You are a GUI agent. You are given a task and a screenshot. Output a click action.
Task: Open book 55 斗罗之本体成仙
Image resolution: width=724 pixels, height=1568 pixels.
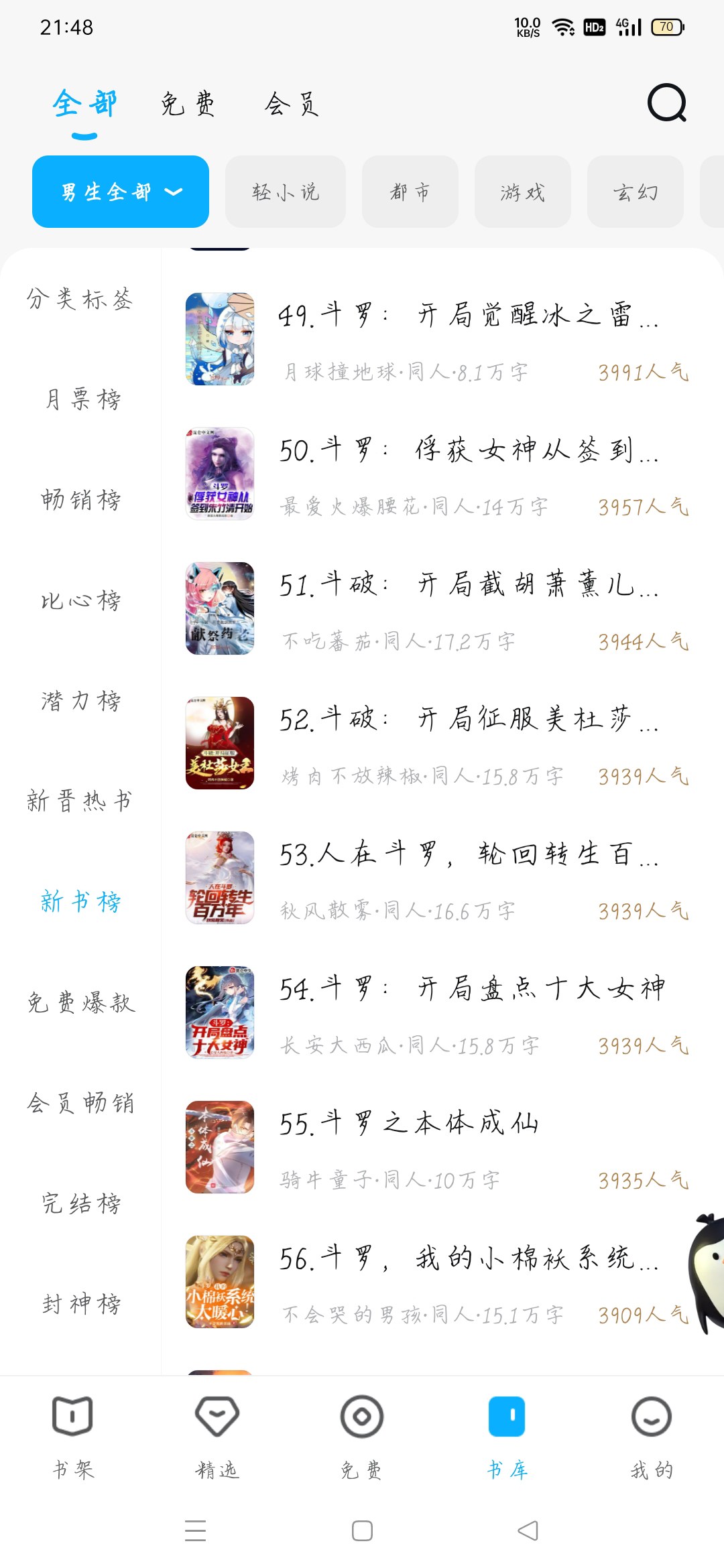437,1147
